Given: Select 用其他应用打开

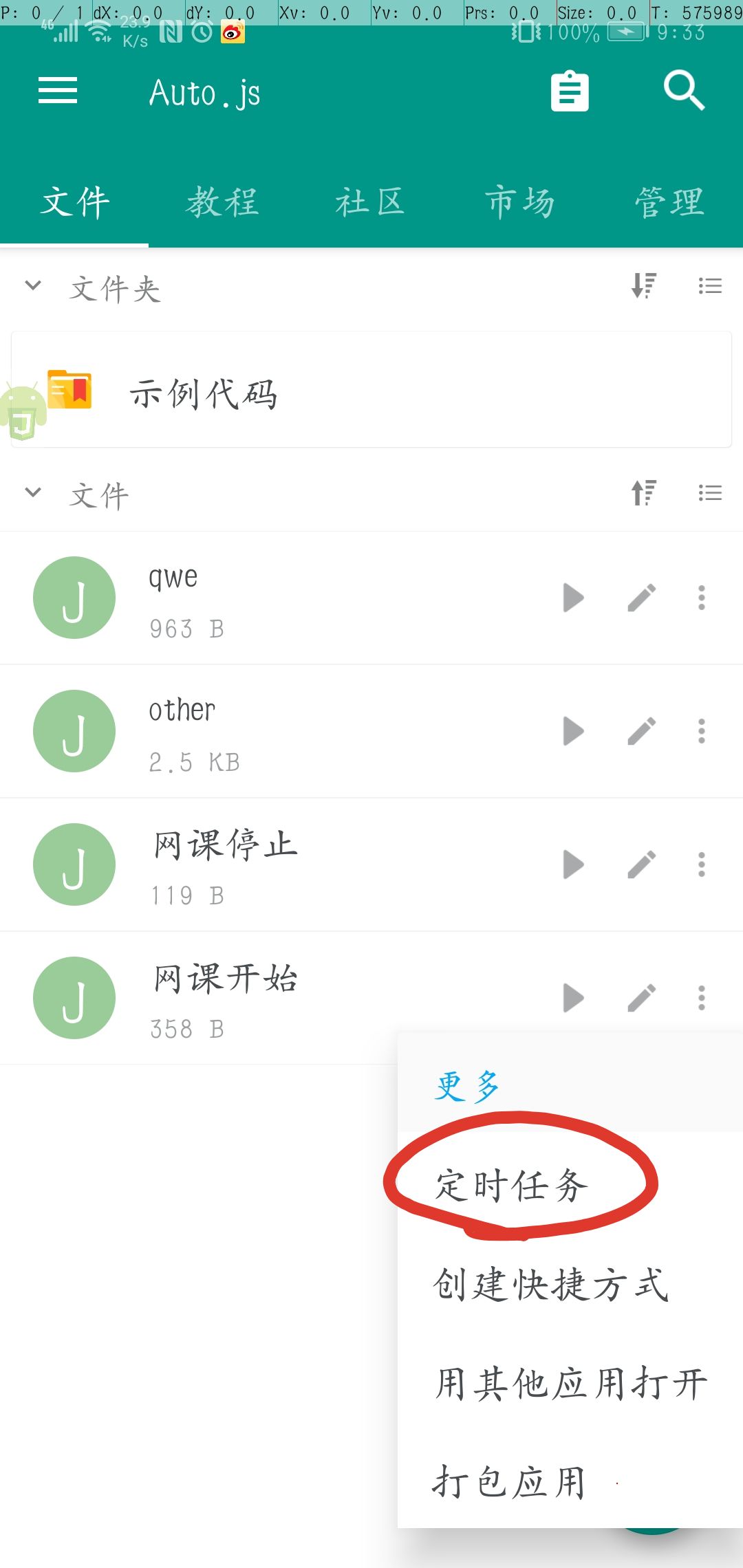Looking at the screenshot, I should pyautogui.click(x=571, y=1383).
